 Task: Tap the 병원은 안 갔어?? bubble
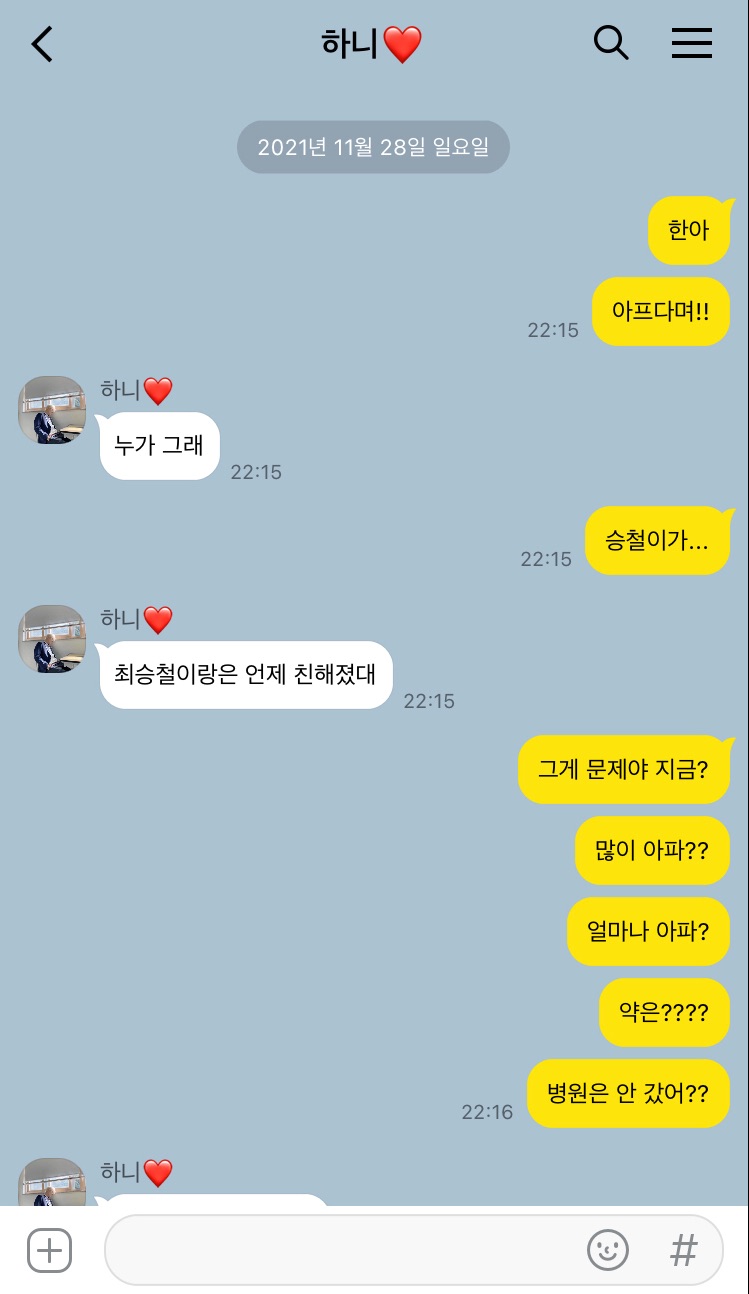pyautogui.click(x=628, y=1093)
